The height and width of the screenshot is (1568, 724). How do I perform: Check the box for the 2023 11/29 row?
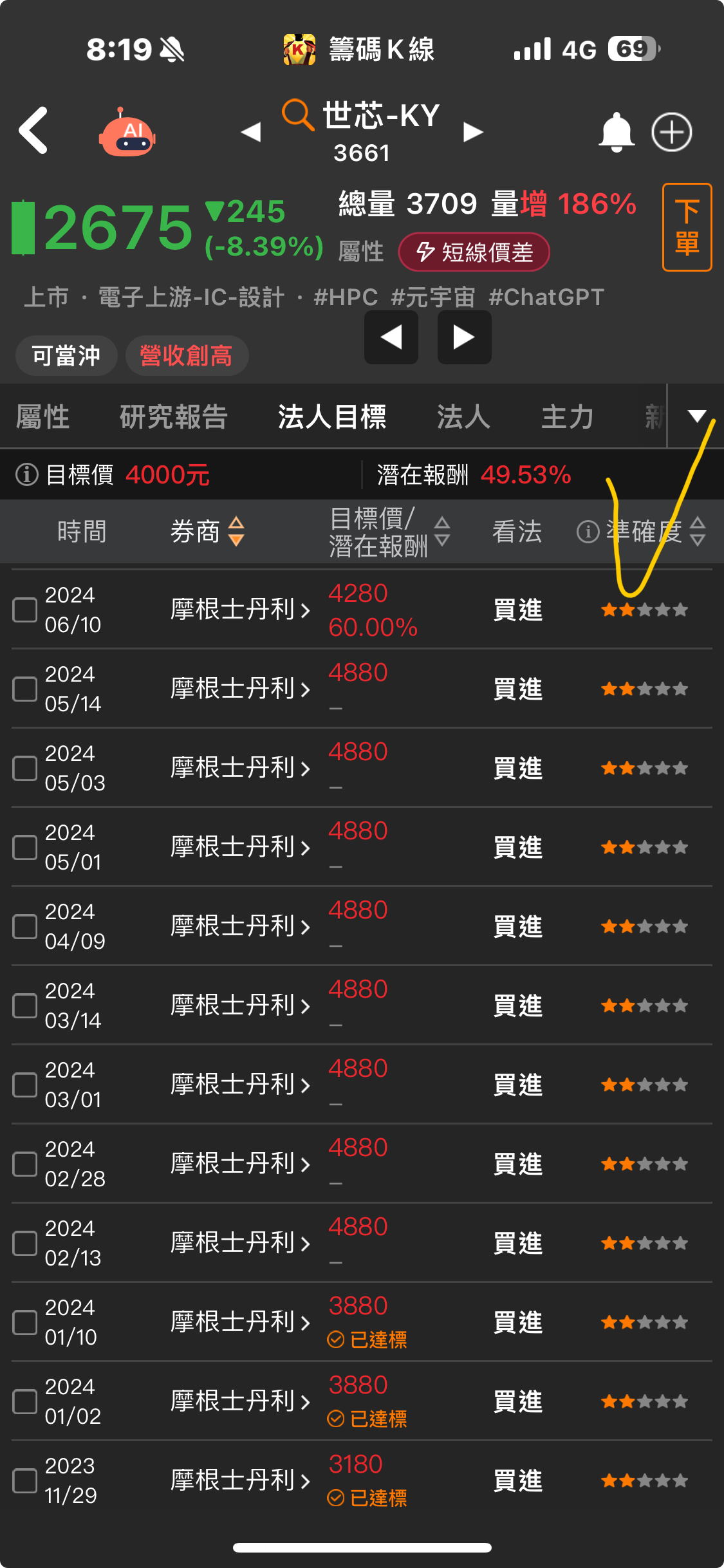click(25, 1480)
